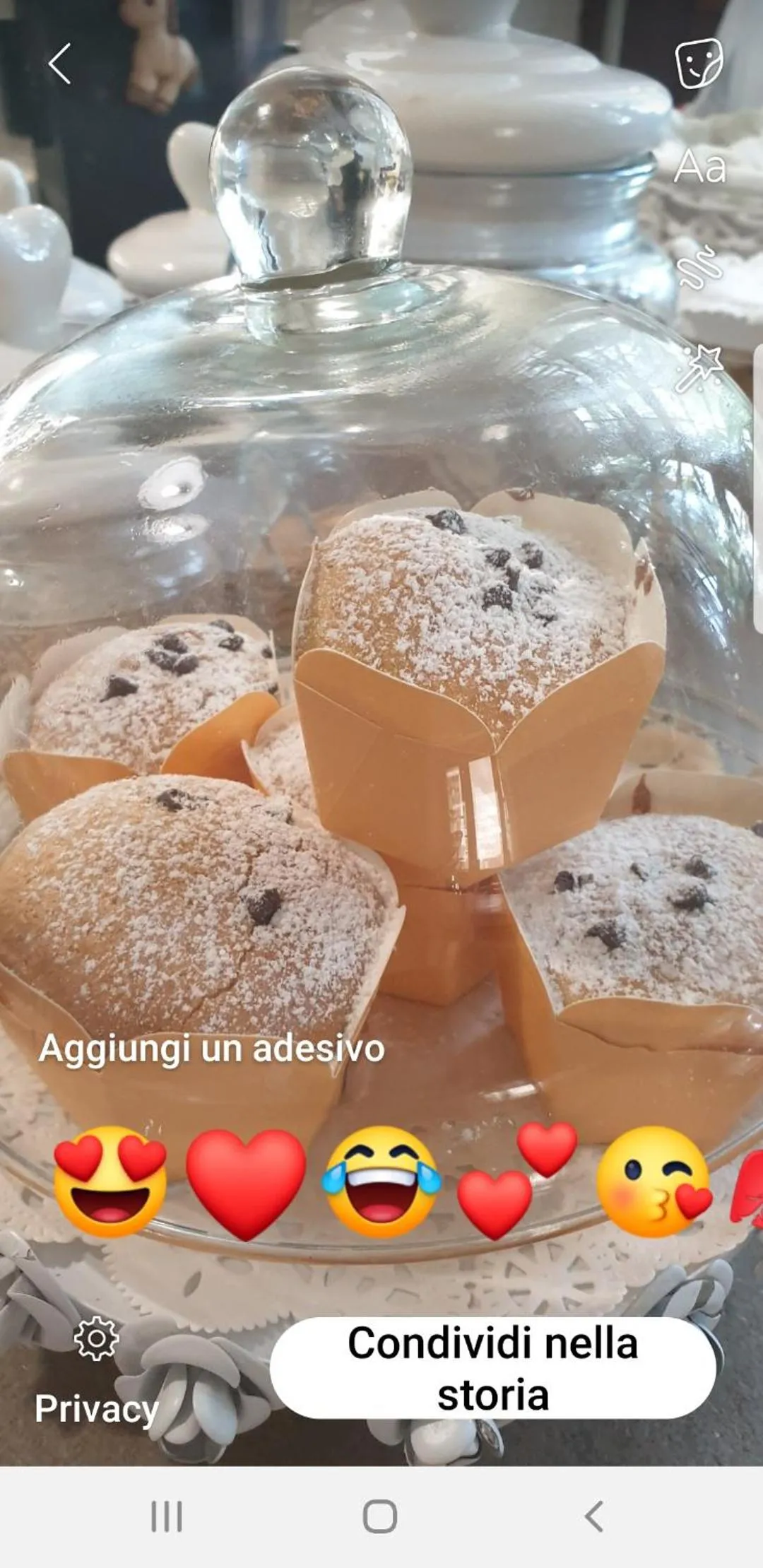Image resolution: width=763 pixels, height=1568 pixels.
Task: Go to the home screen
Action: 380,1516
